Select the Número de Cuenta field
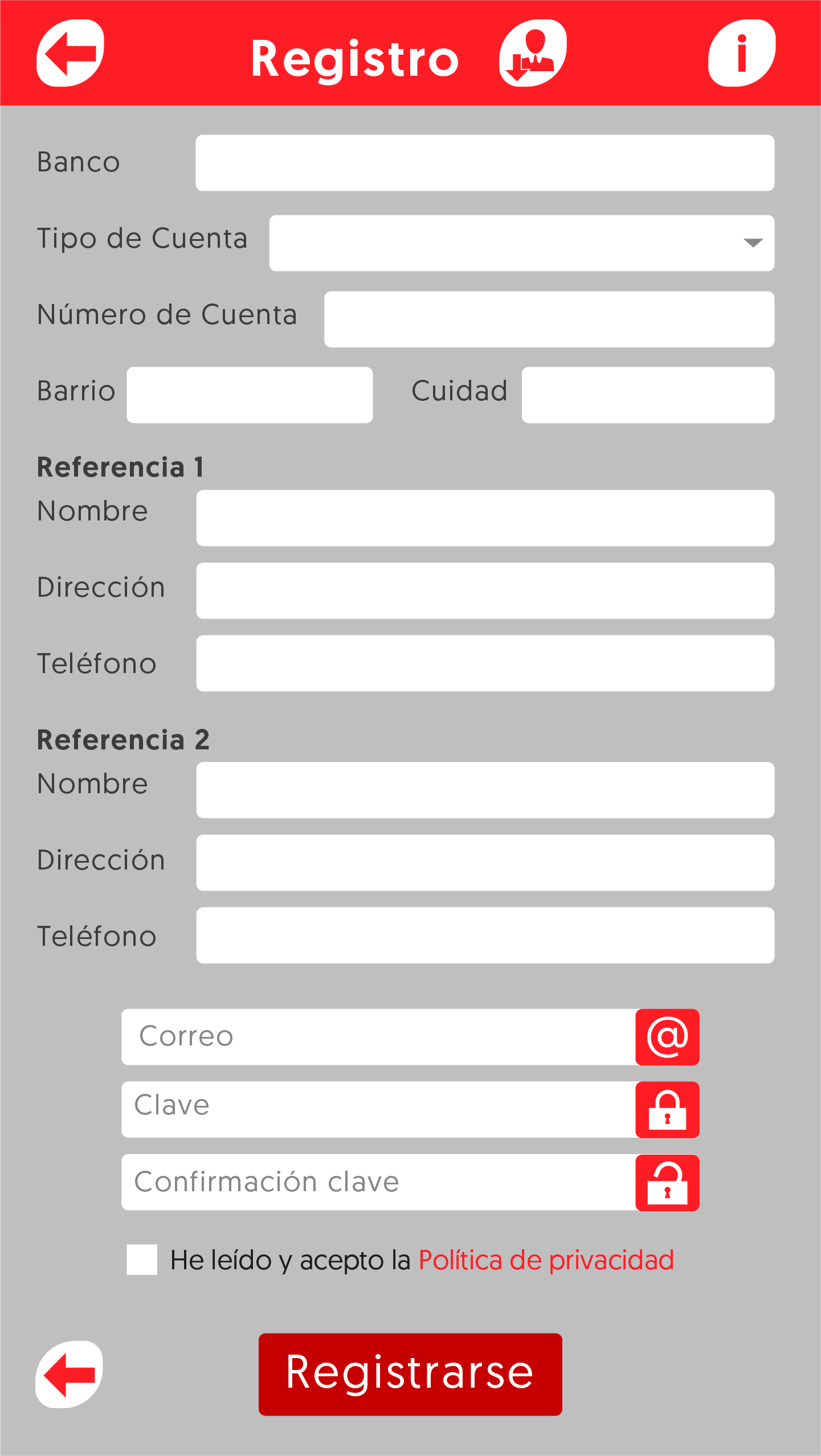Viewport: 821px width, 1456px height. click(x=549, y=319)
